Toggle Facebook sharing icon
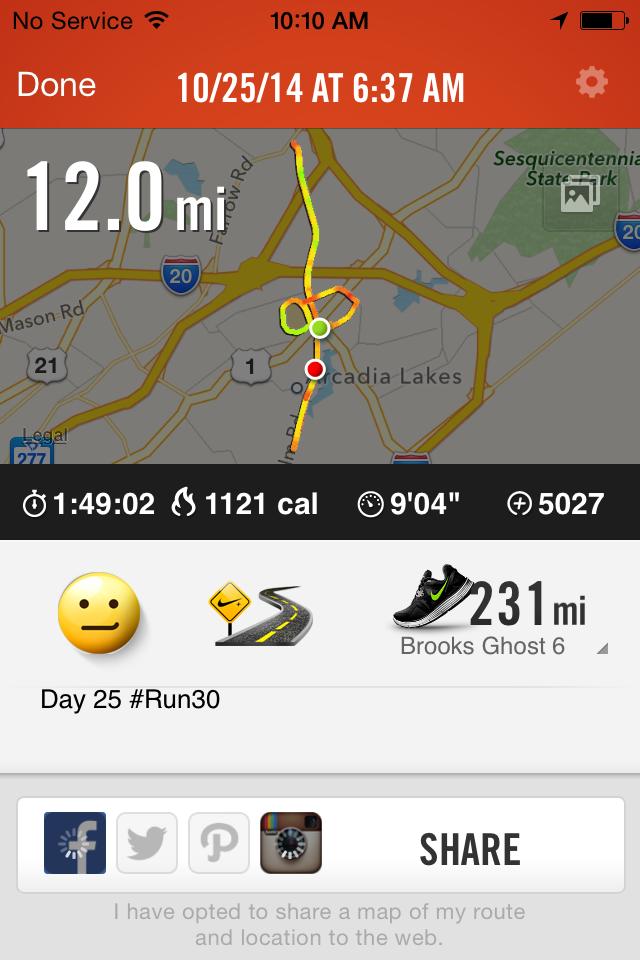640x960 pixels. (75, 843)
